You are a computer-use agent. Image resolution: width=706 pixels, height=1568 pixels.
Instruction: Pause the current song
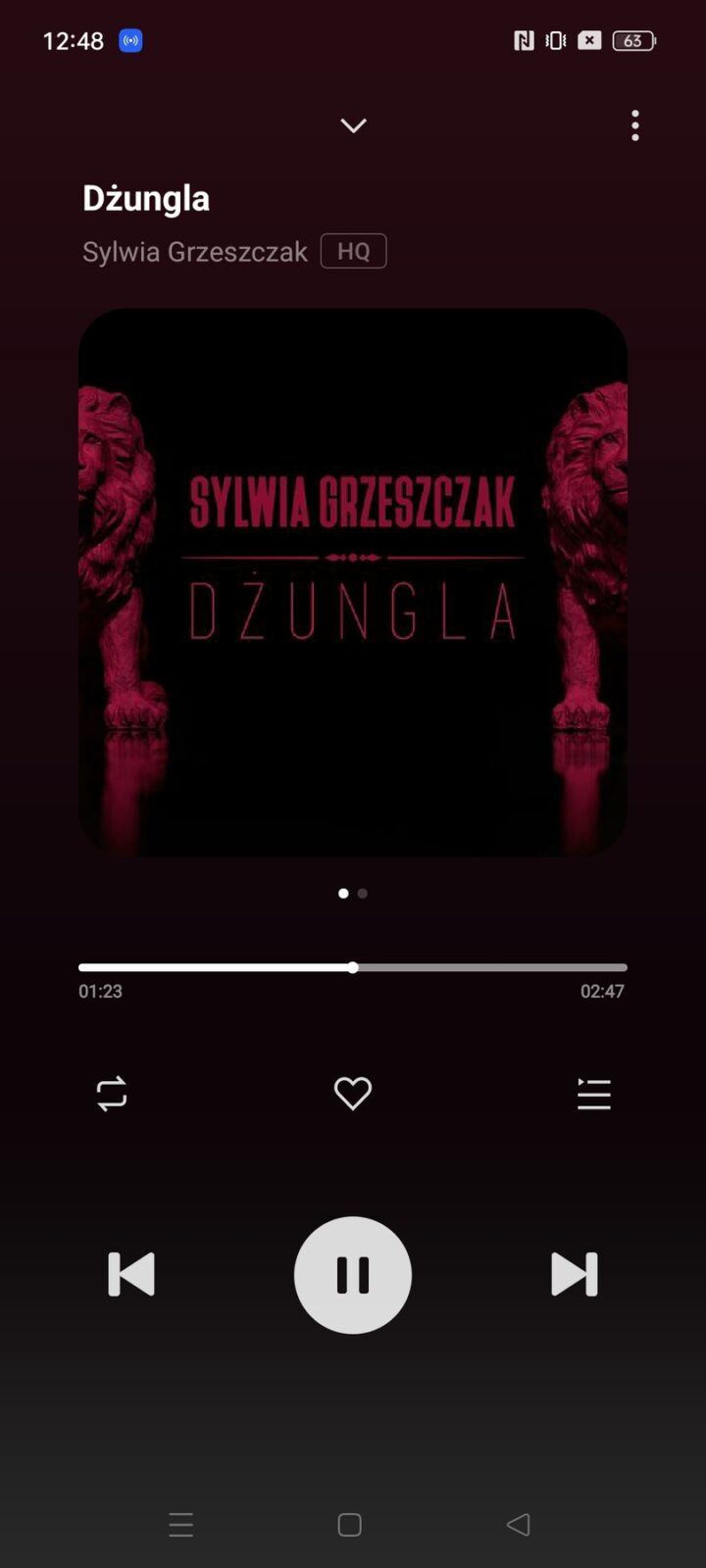tap(353, 1274)
